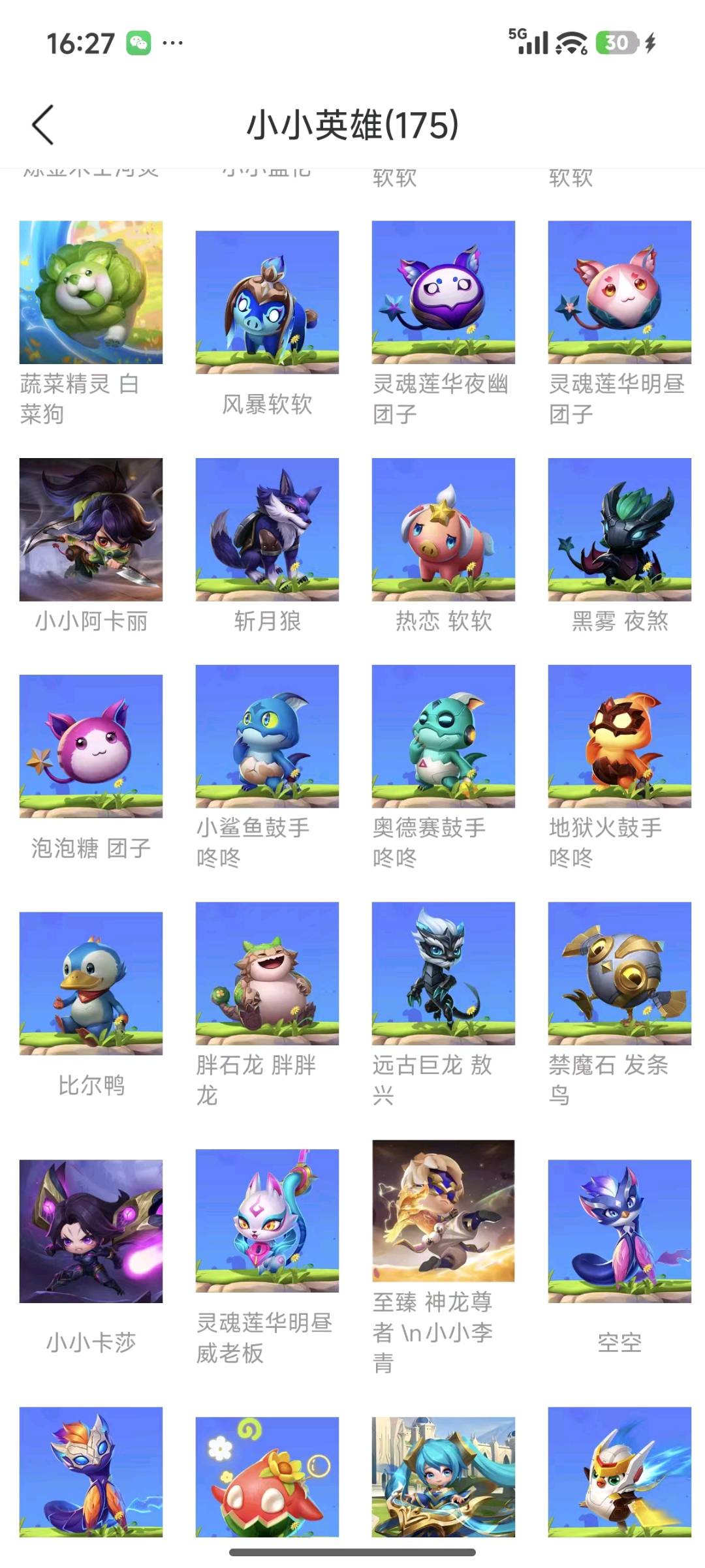The image size is (705, 1568).
Task: Tap the 空空 hero tile
Action: tap(619, 1257)
